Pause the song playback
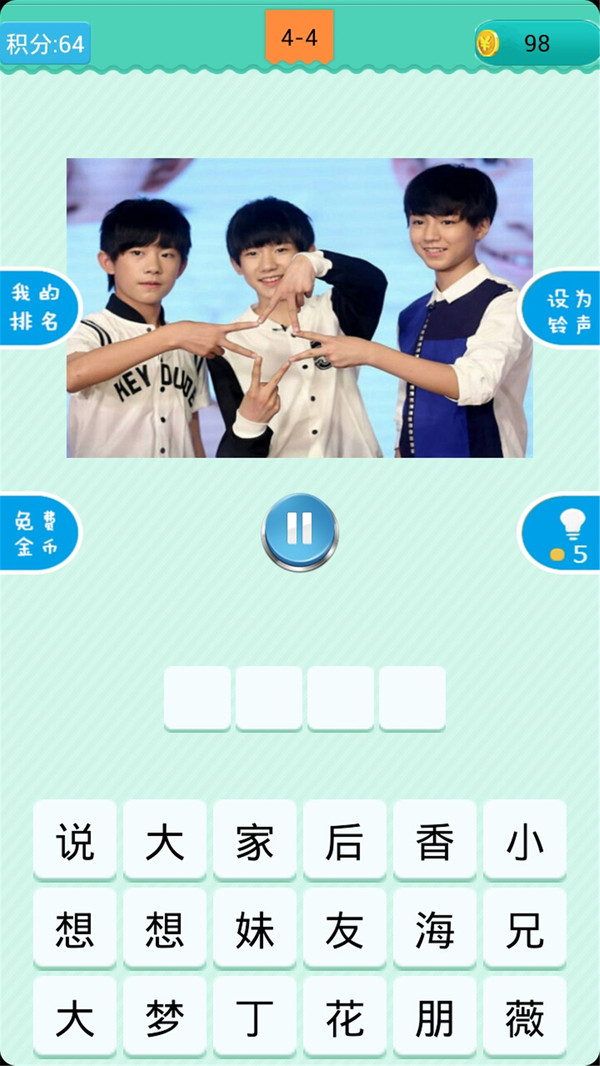 pos(300,531)
